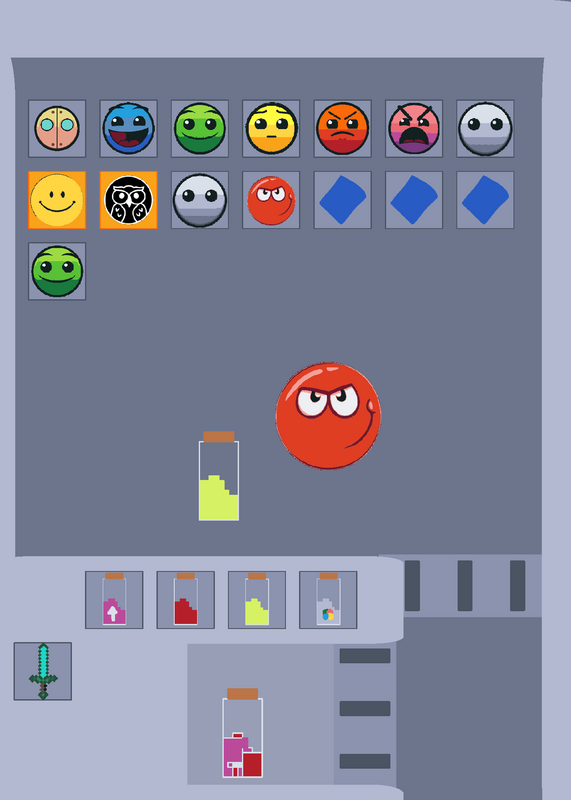
Task: Choose the dark red potion tile
Action: coord(186,600)
